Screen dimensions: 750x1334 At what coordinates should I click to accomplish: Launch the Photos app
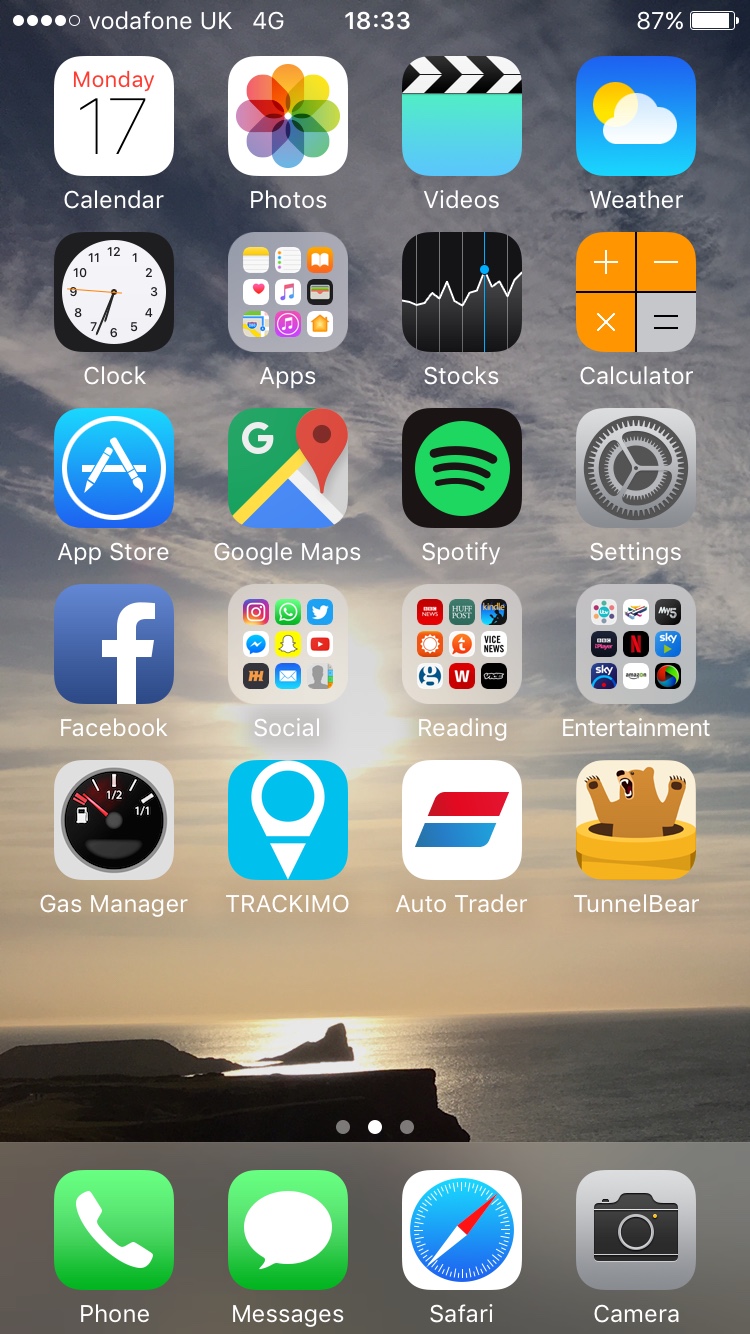coord(288,116)
